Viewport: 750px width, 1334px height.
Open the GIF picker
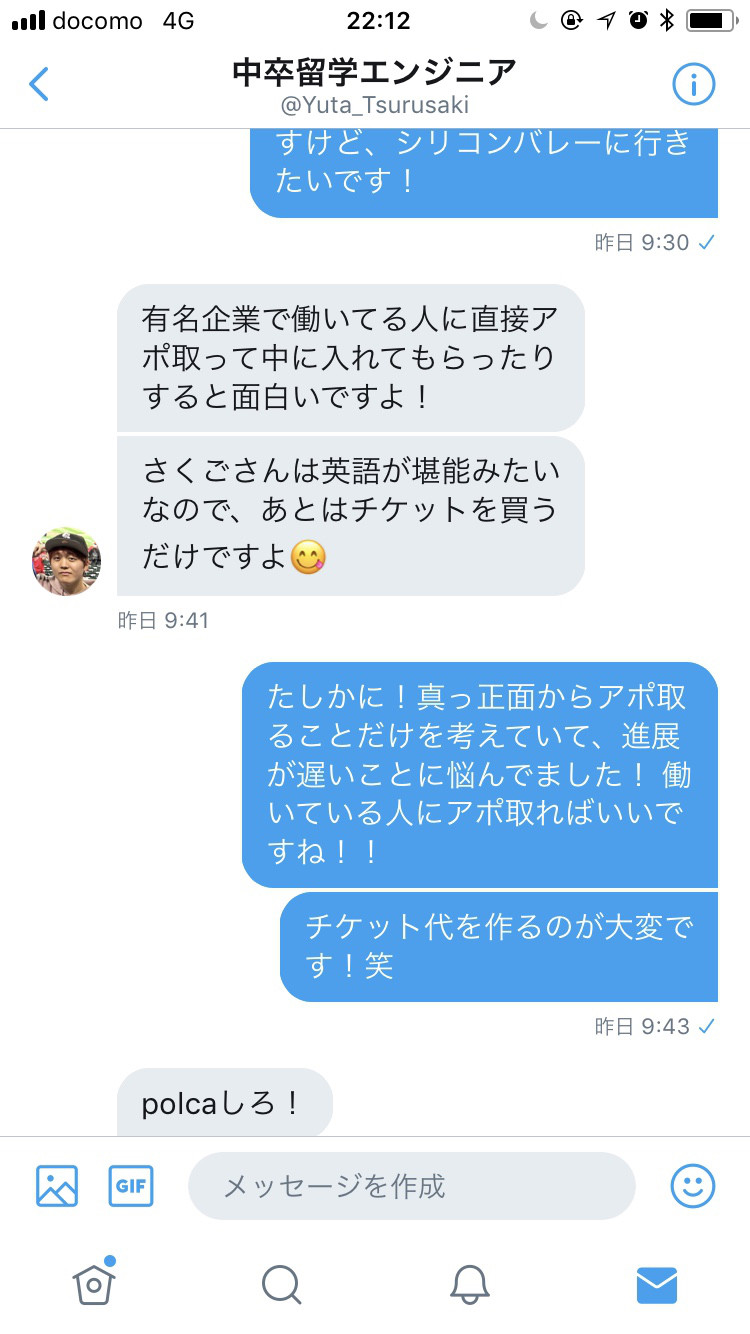pyautogui.click(x=131, y=1186)
